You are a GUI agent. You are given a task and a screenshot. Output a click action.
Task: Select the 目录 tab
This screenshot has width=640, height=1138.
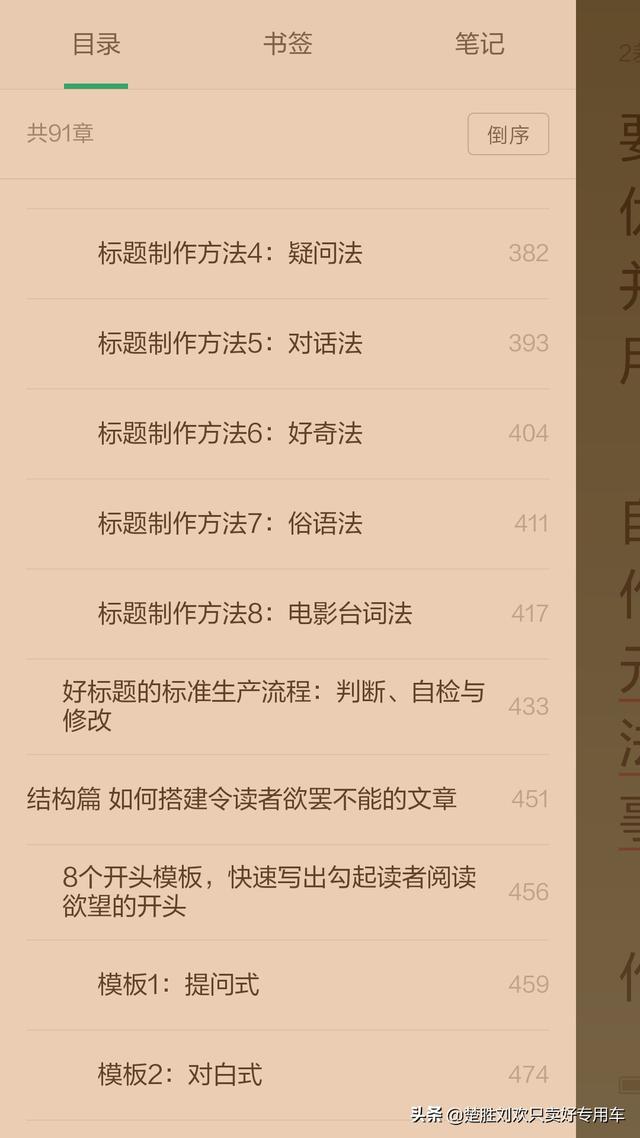click(96, 44)
